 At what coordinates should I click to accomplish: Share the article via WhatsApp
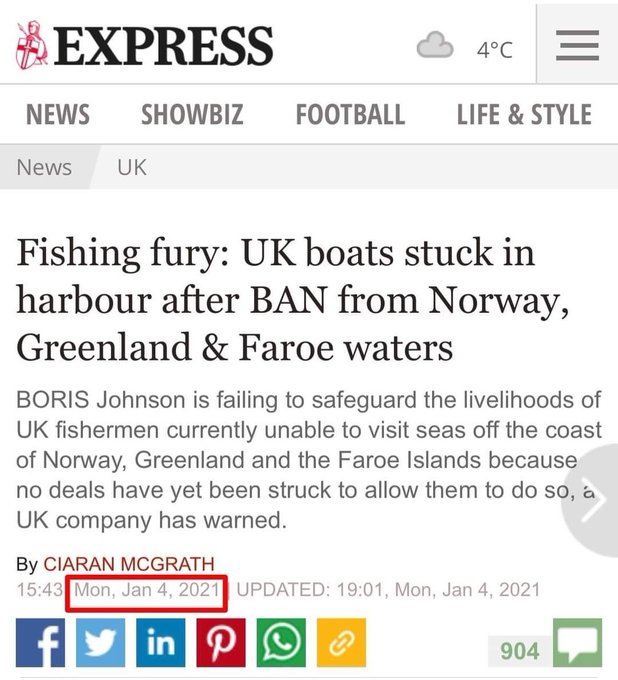tap(281, 643)
